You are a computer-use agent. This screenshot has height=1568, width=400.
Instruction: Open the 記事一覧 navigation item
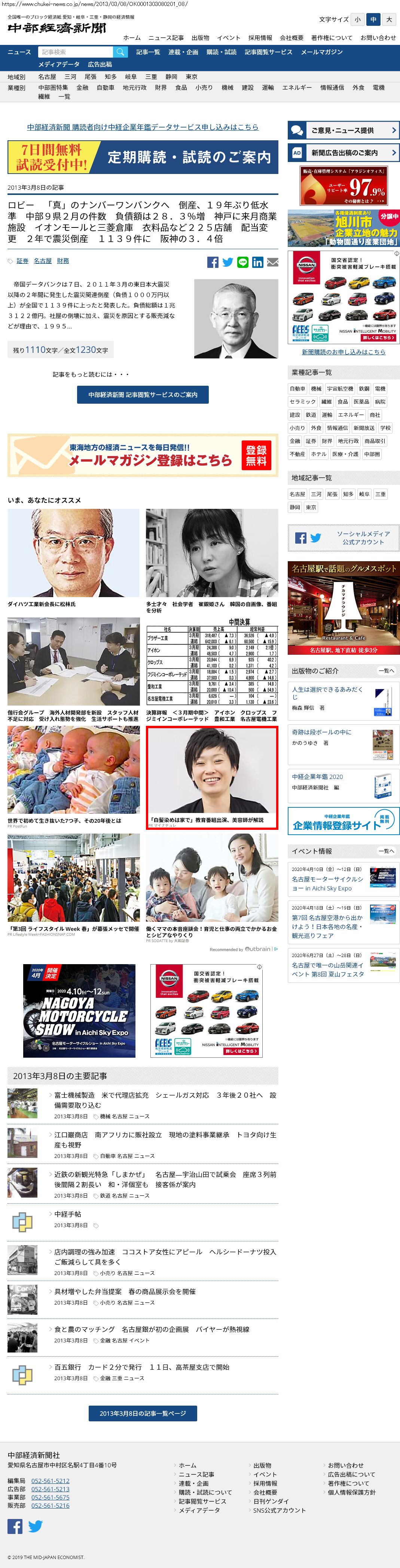point(148,52)
